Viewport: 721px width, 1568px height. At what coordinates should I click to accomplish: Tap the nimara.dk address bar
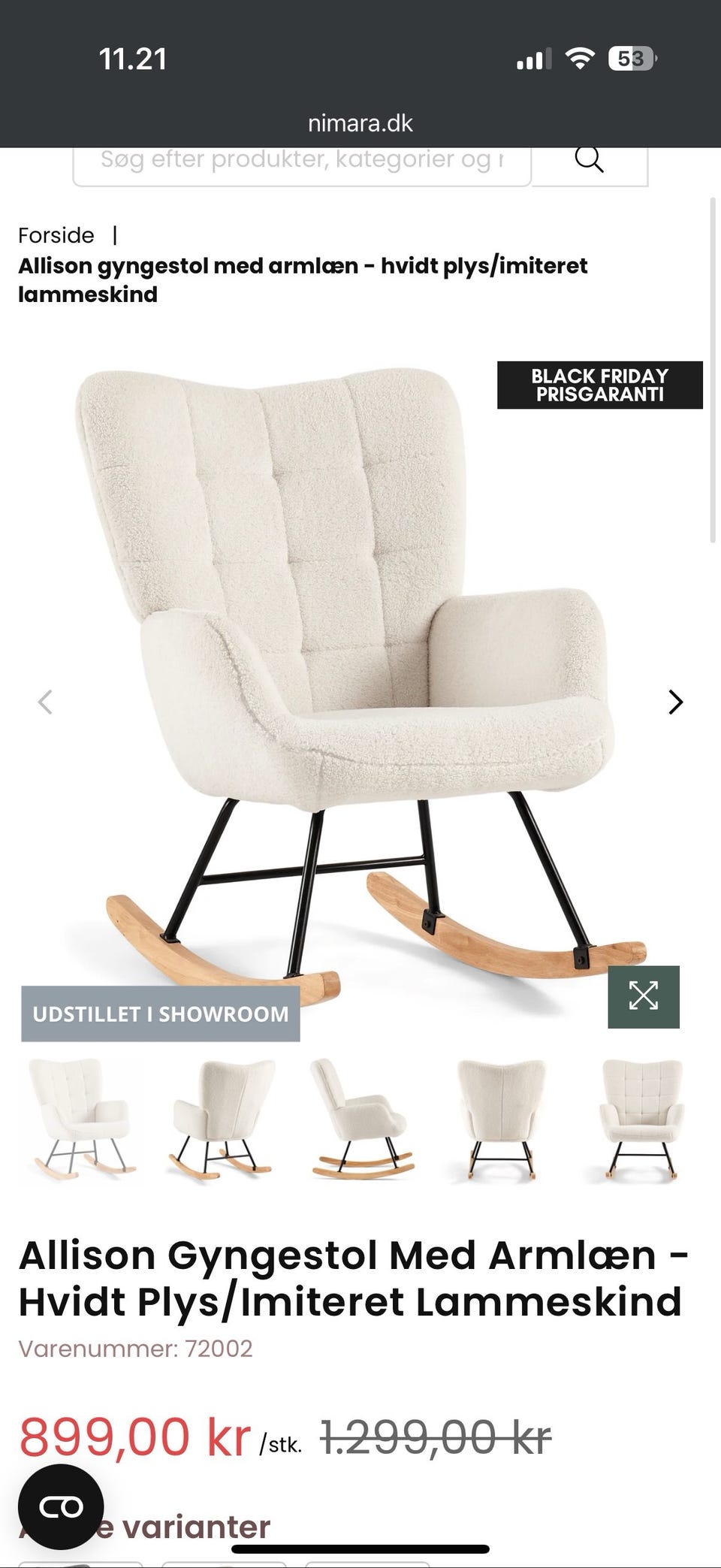(x=360, y=123)
